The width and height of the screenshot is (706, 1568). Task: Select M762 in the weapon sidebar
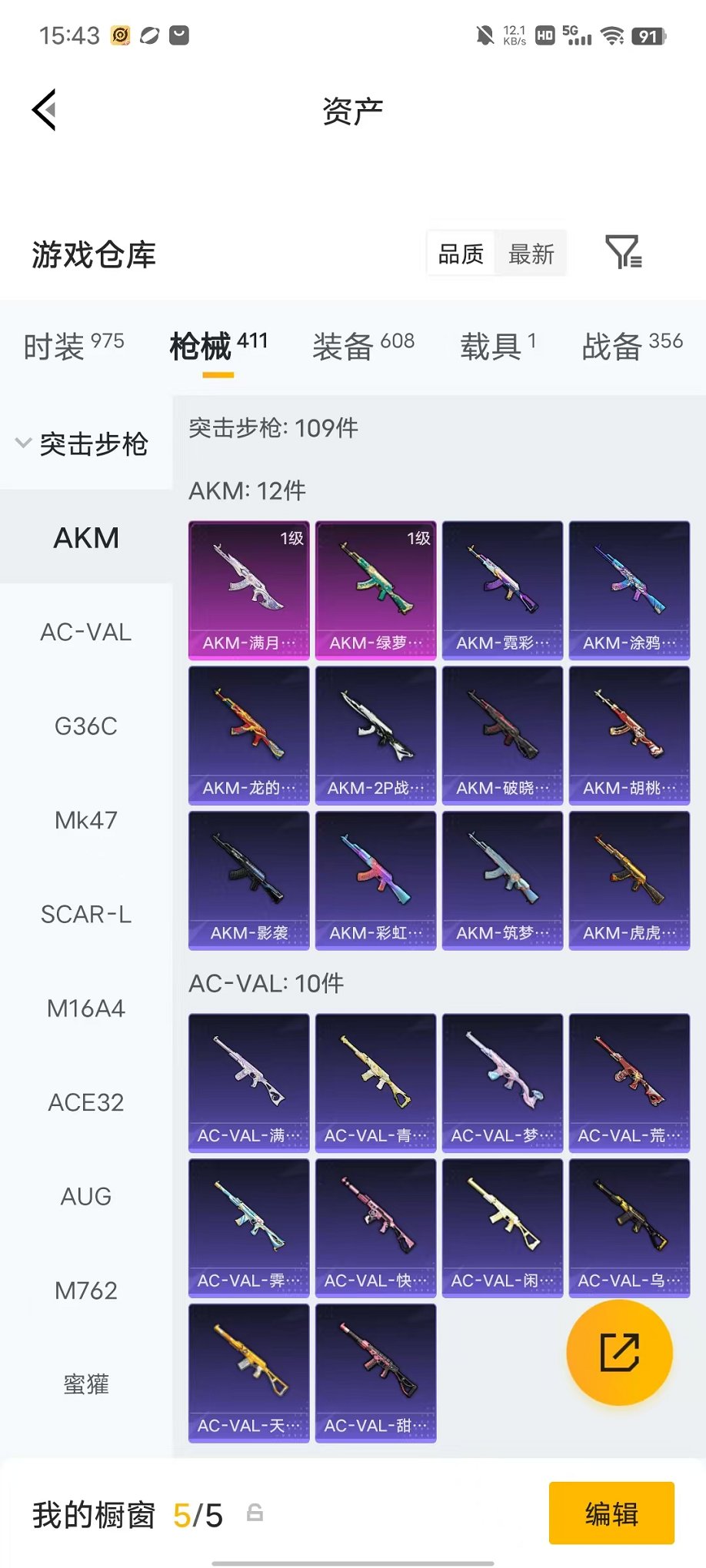coord(86,1290)
